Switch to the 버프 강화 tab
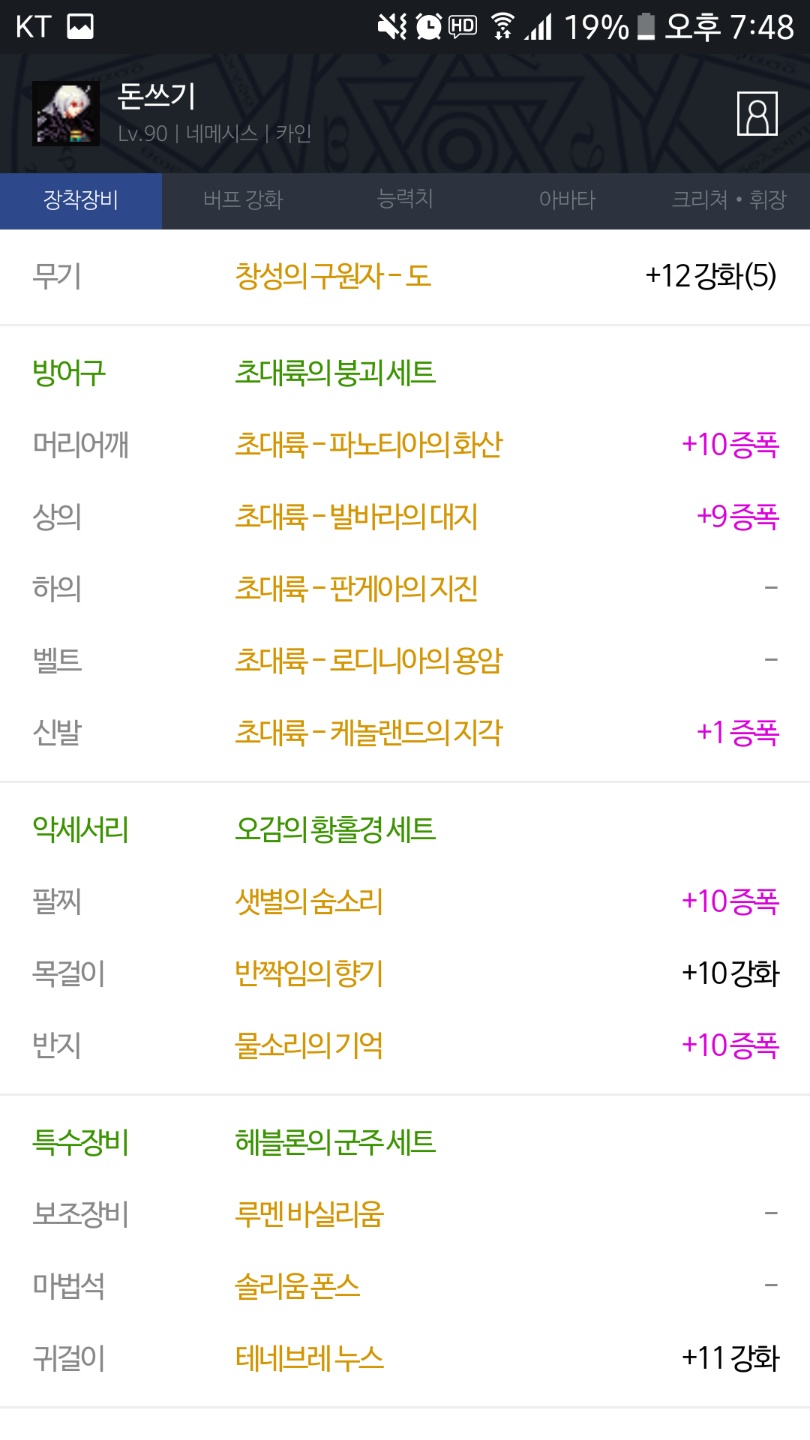 (243, 200)
